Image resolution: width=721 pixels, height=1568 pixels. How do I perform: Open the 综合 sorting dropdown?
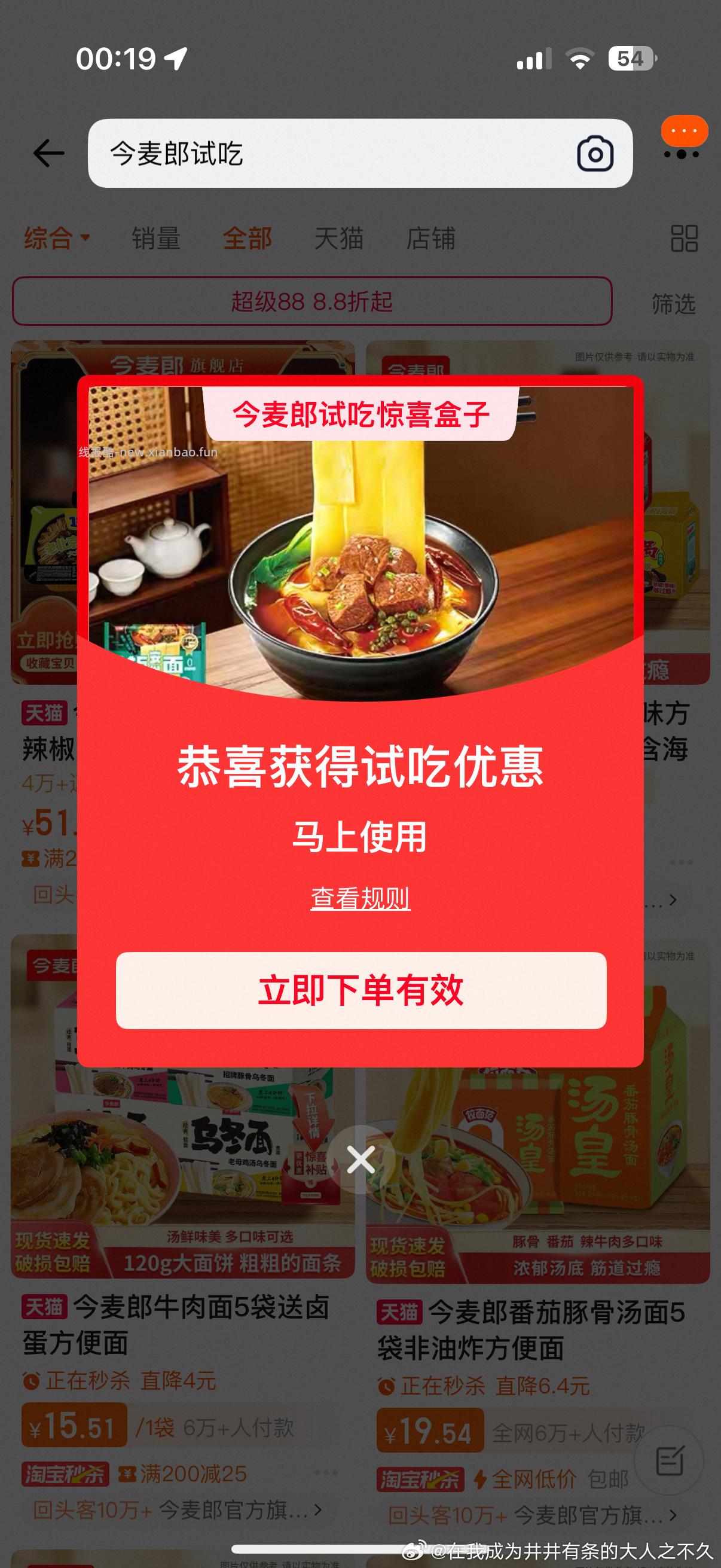click(56, 239)
